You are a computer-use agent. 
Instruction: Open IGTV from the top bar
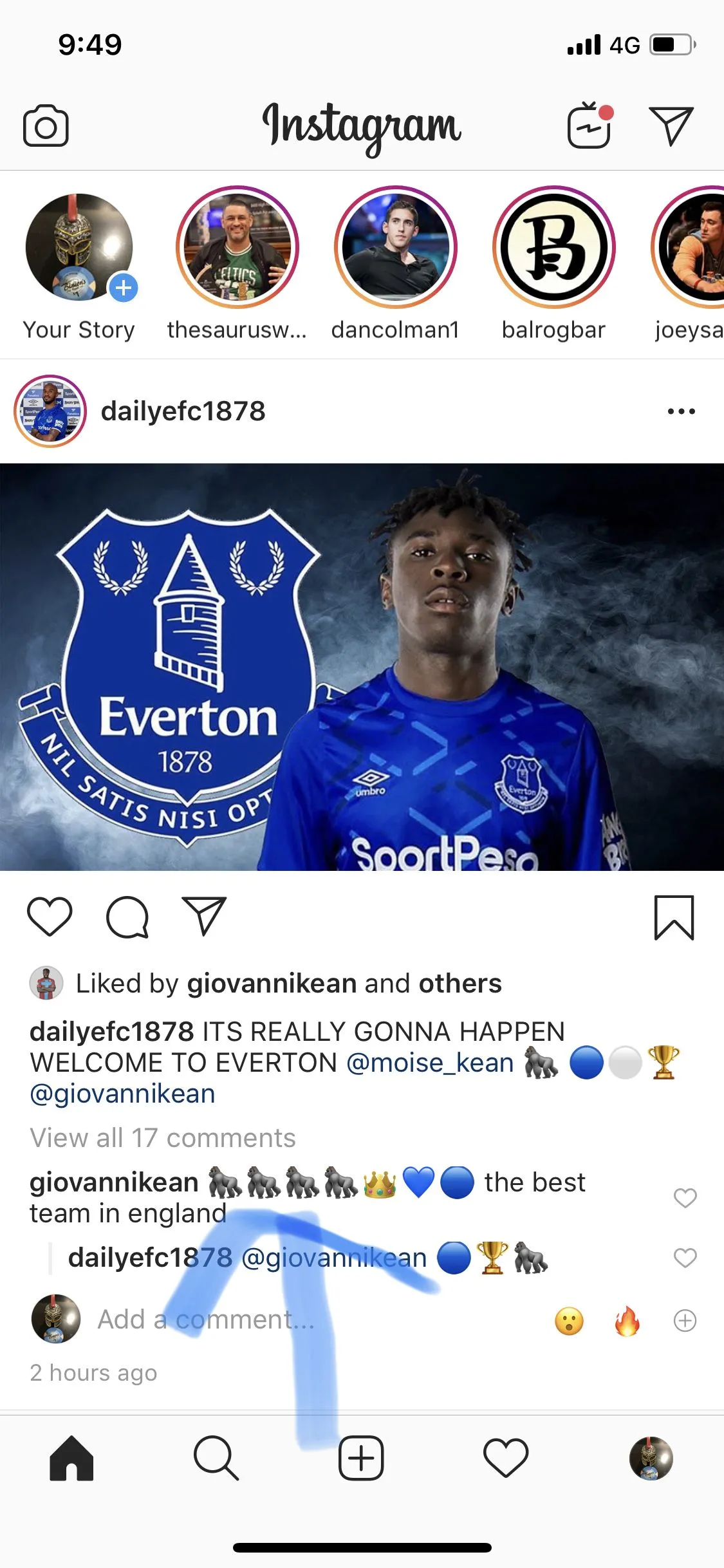pyautogui.click(x=589, y=126)
